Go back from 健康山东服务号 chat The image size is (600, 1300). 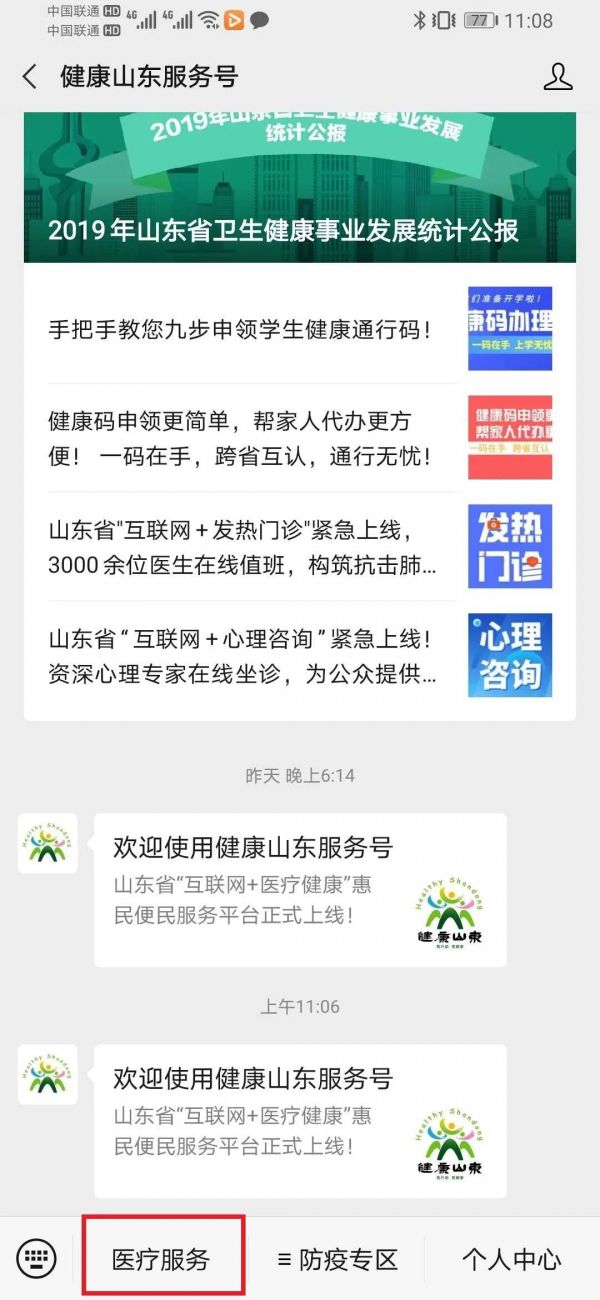pos(30,77)
